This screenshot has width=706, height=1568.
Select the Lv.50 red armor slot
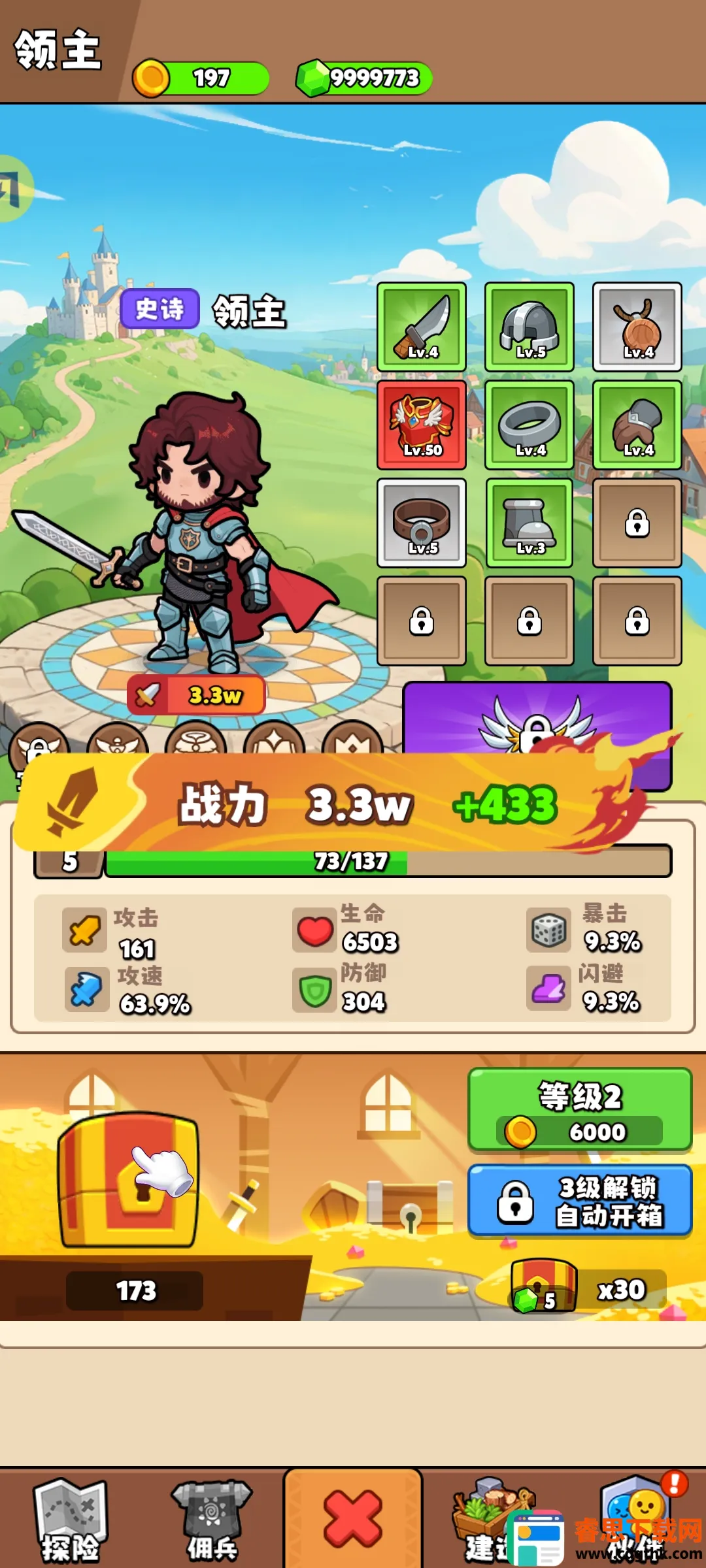pyautogui.click(x=422, y=425)
